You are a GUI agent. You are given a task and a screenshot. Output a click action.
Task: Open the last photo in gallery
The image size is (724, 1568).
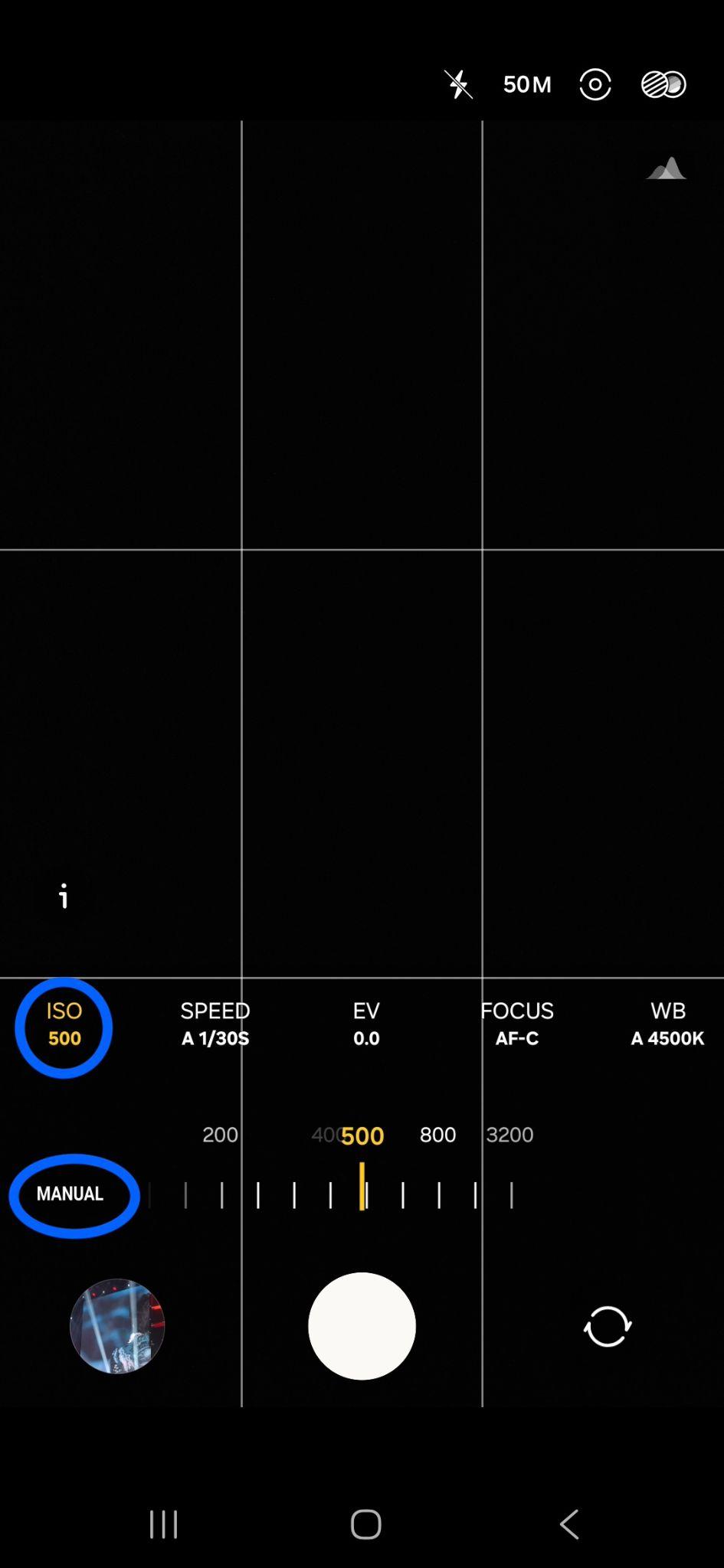pos(117,1326)
